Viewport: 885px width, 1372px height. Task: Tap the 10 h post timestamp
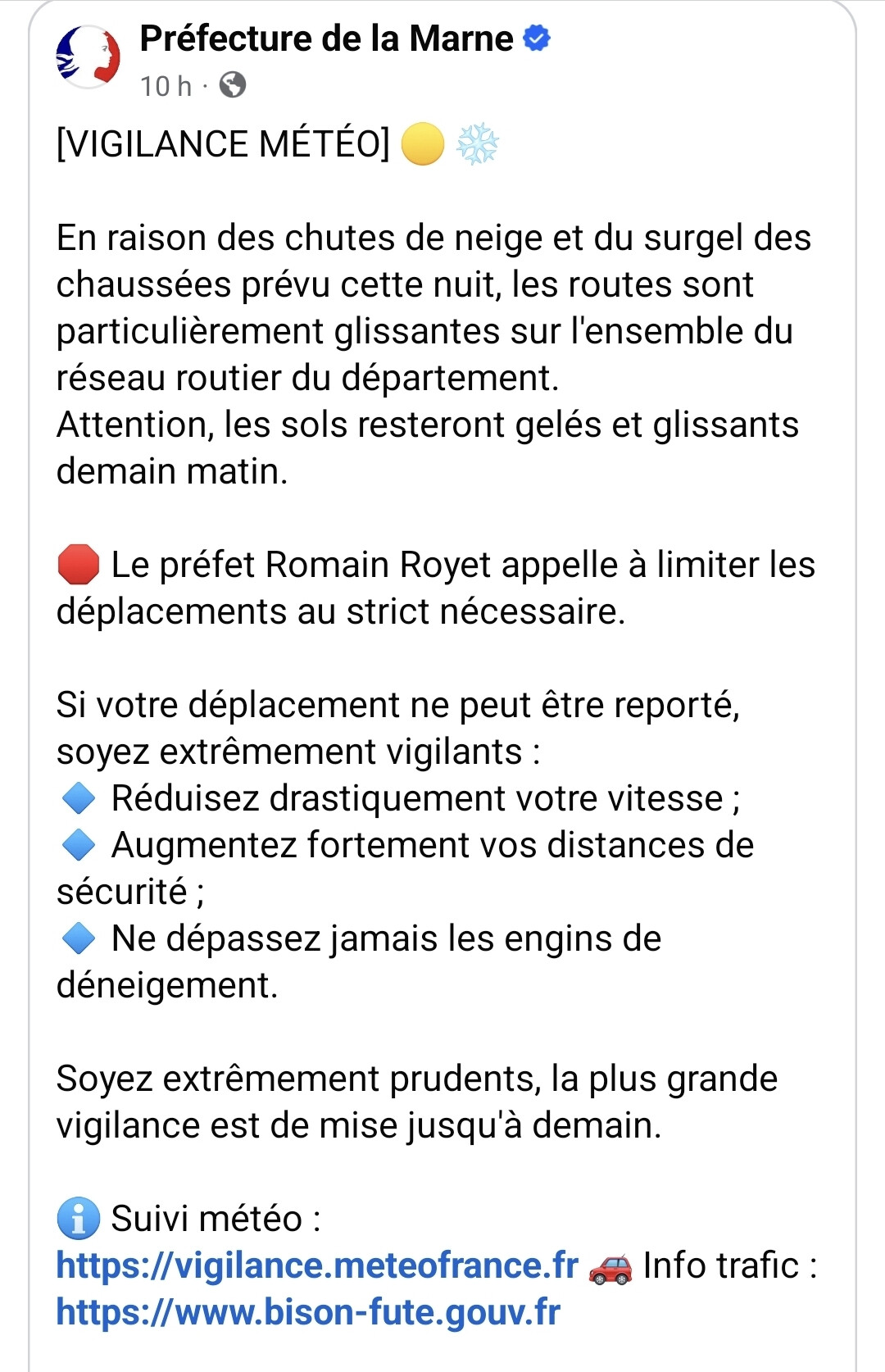[x=165, y=86]
